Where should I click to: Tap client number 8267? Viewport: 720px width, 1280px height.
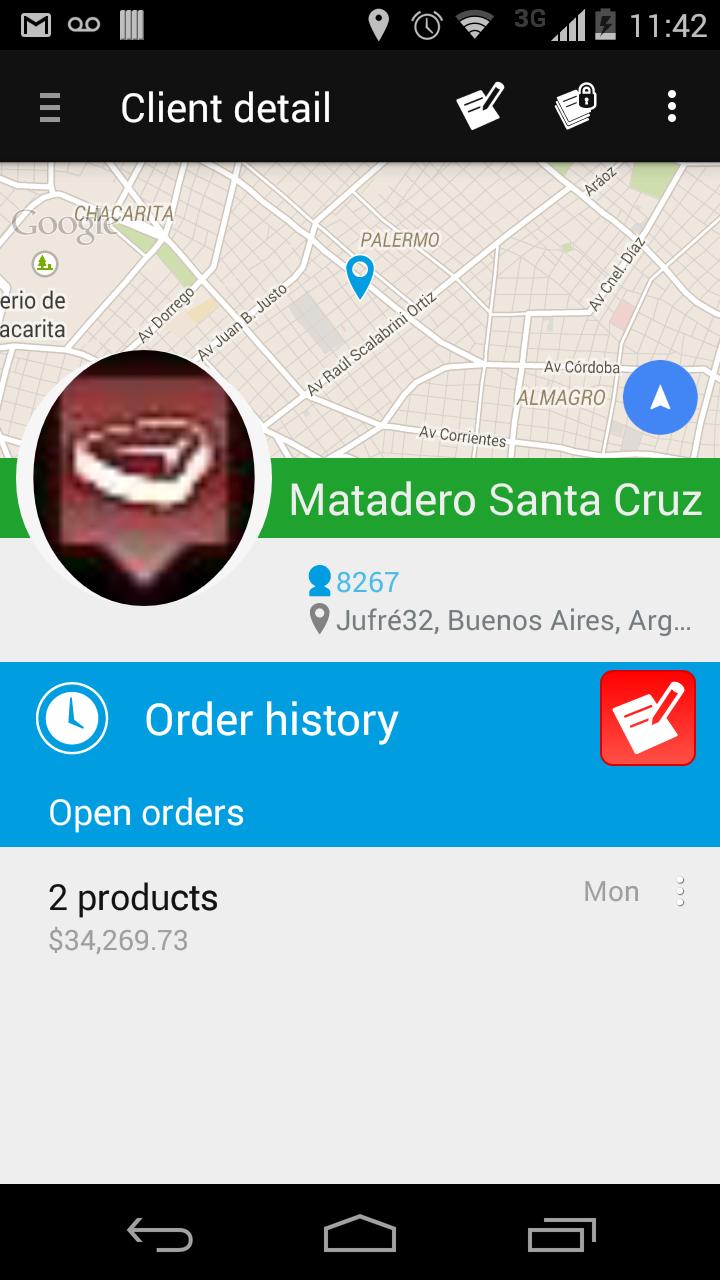pyautogui.click(x=354, y=582)
